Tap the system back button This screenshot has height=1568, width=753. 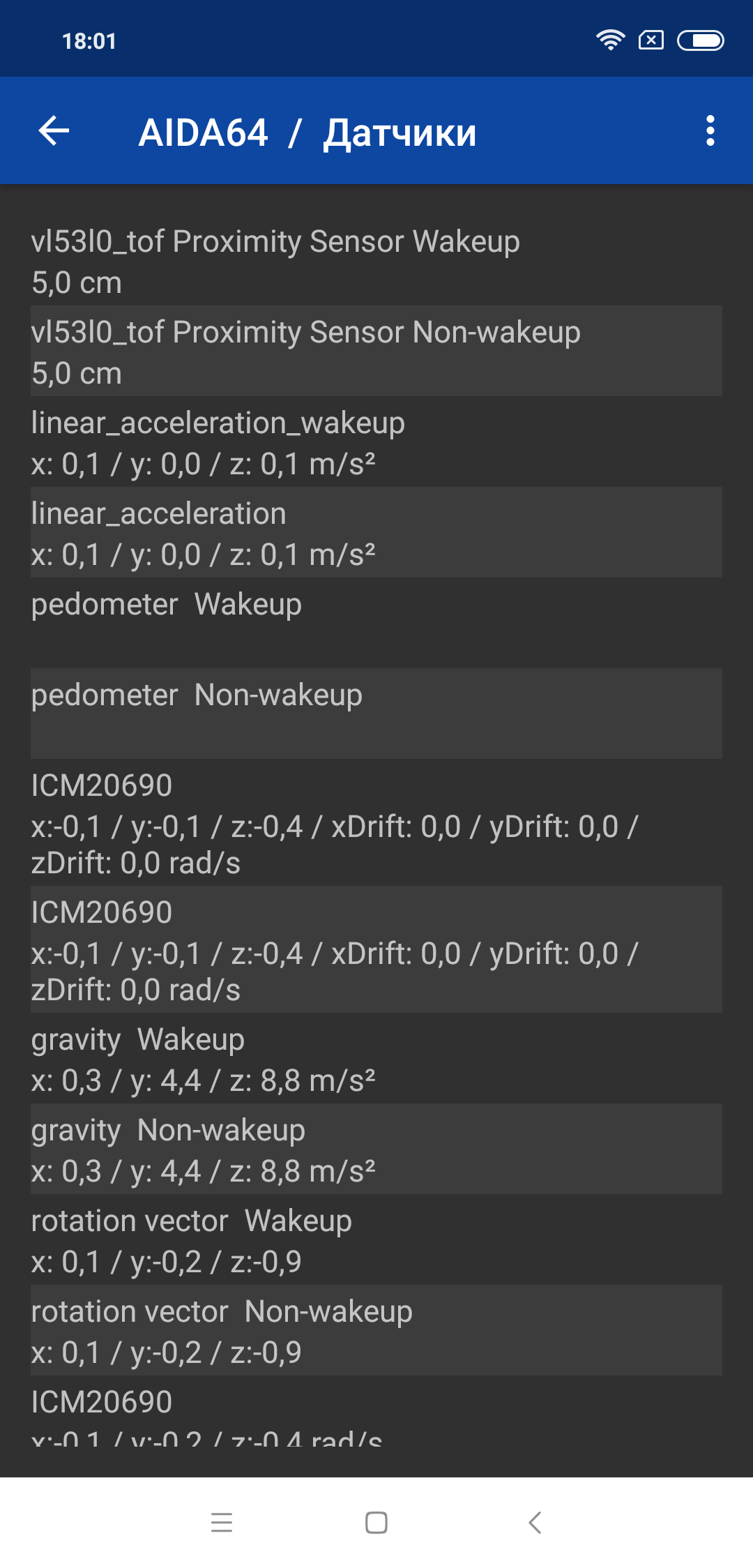point(535,1523)
